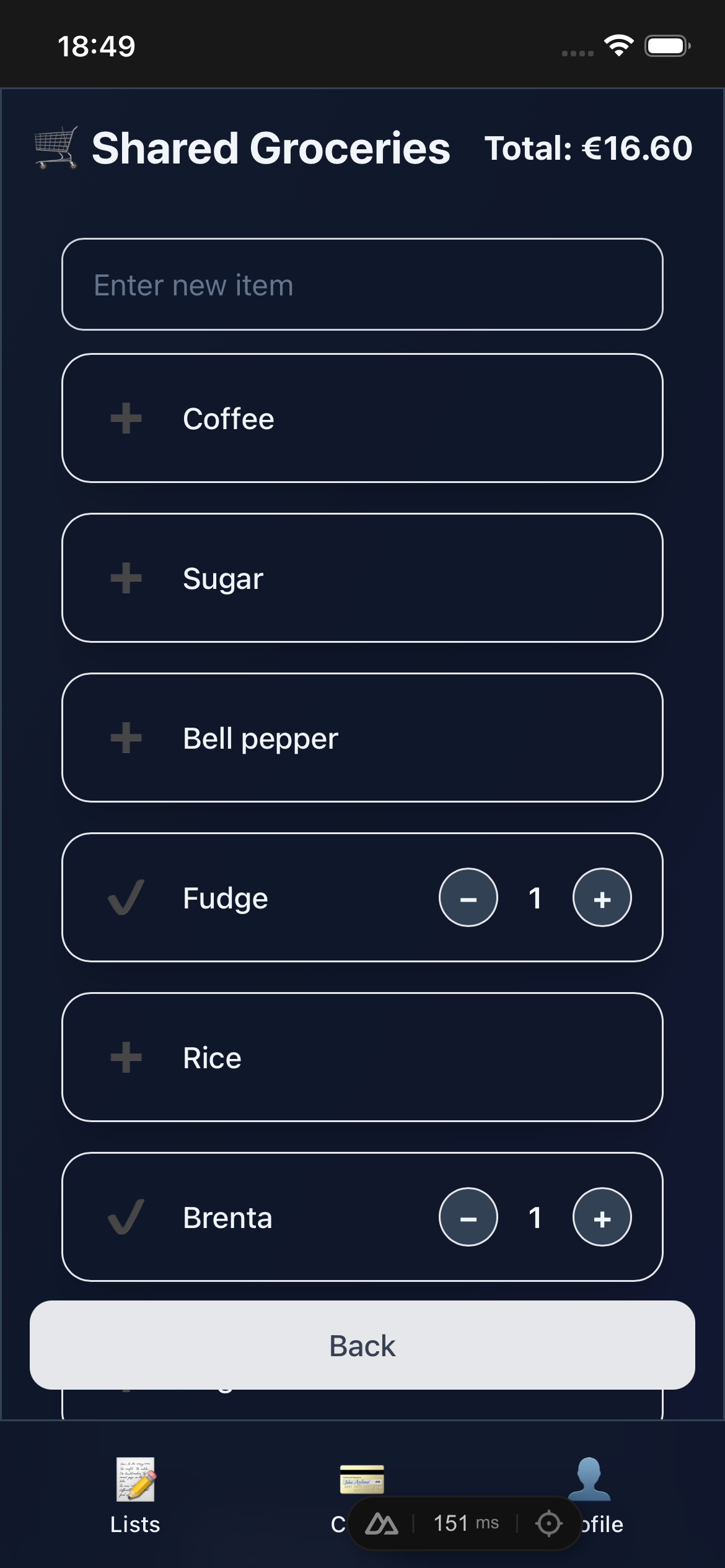This screenshot has height=1568, width=725.
Task: Click the shopping cart icon in the header
Action: [55, 147]
